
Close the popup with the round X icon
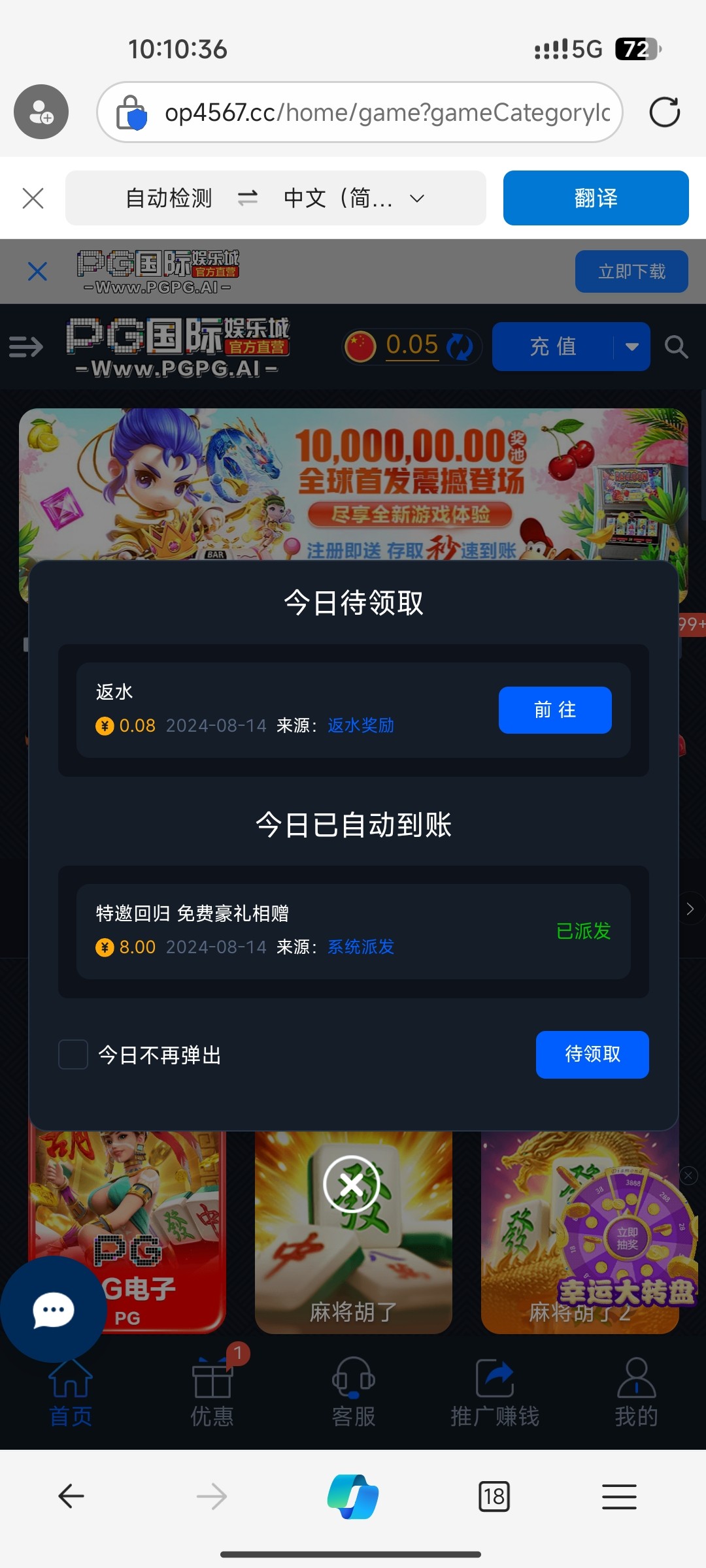(x=352, y=1184)
